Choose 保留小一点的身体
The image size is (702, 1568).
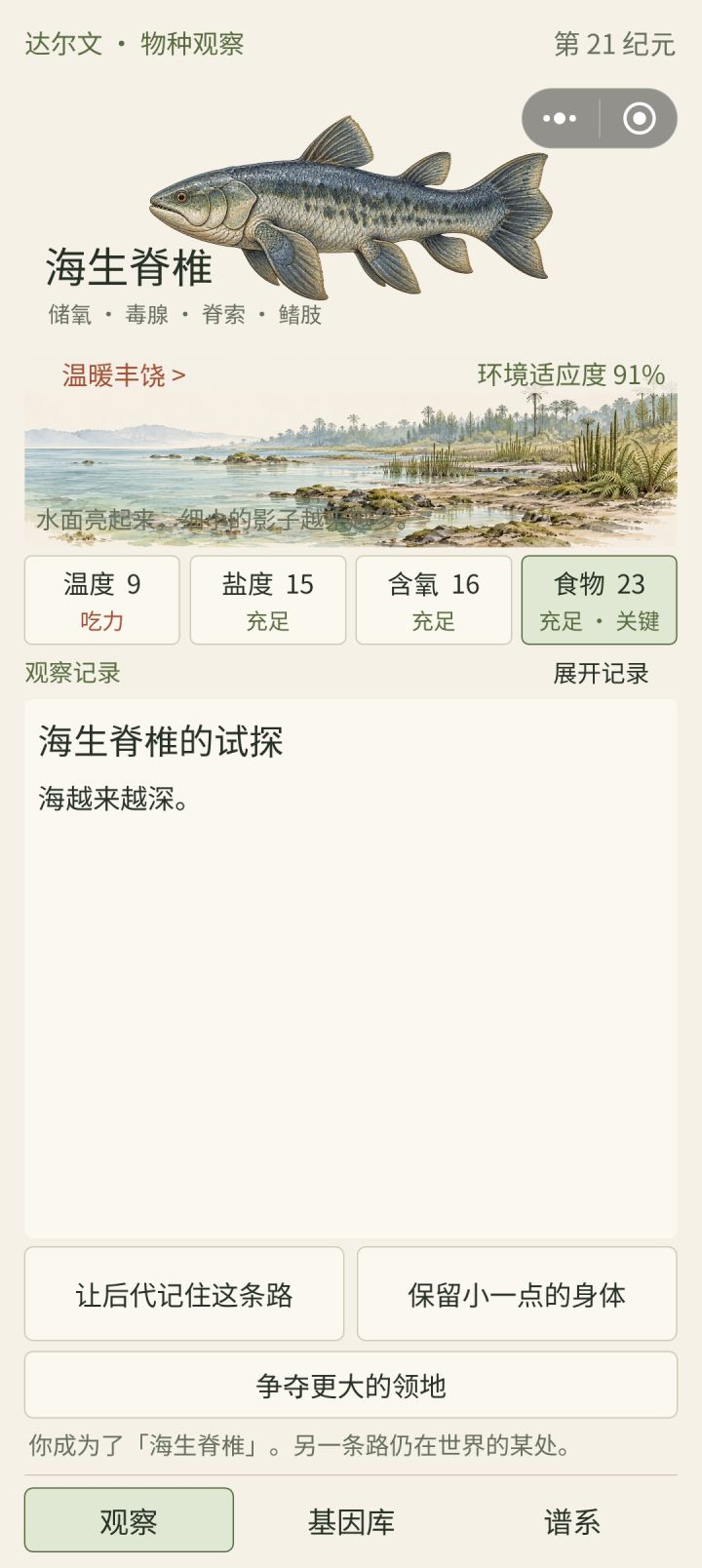click(x=517, y=1294)
